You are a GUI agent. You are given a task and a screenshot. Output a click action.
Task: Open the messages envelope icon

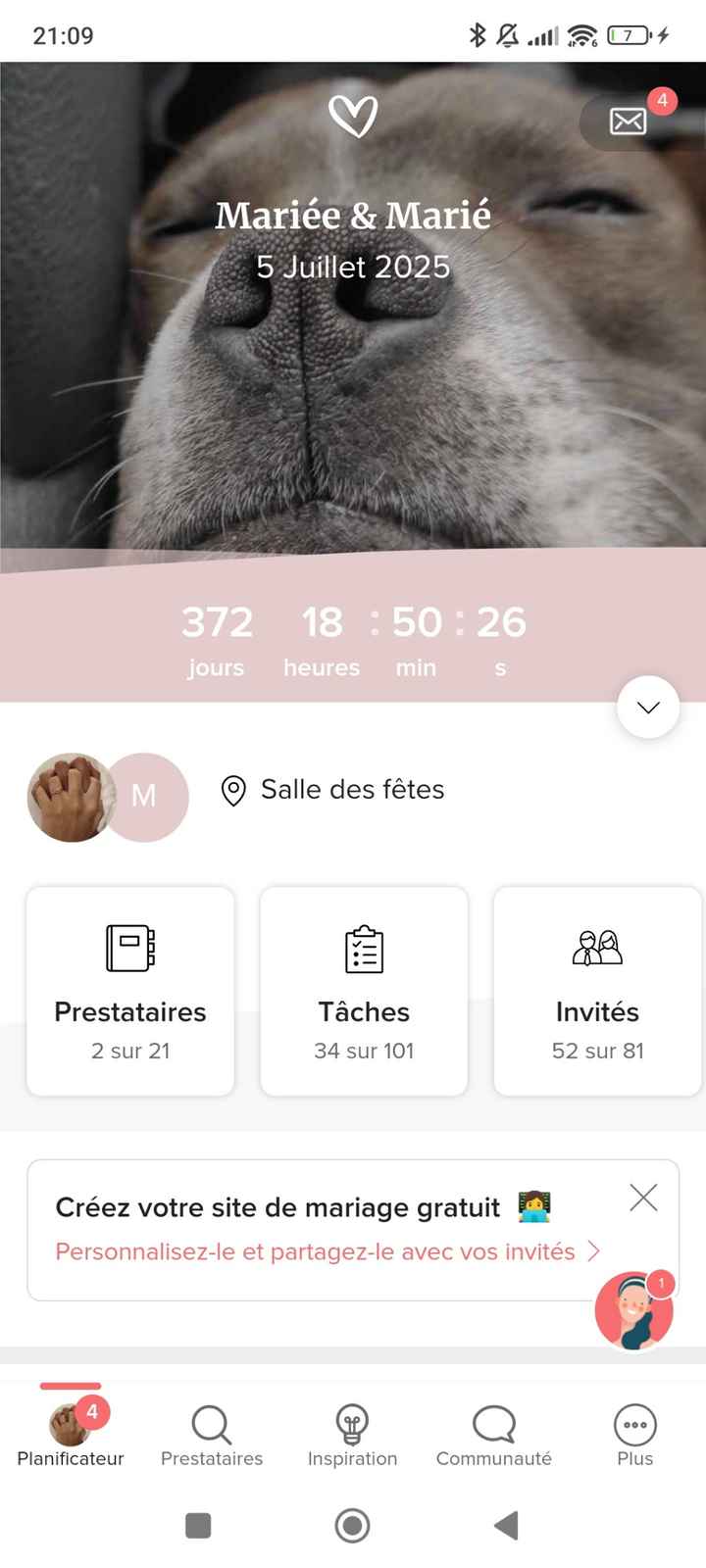(626, 121)
